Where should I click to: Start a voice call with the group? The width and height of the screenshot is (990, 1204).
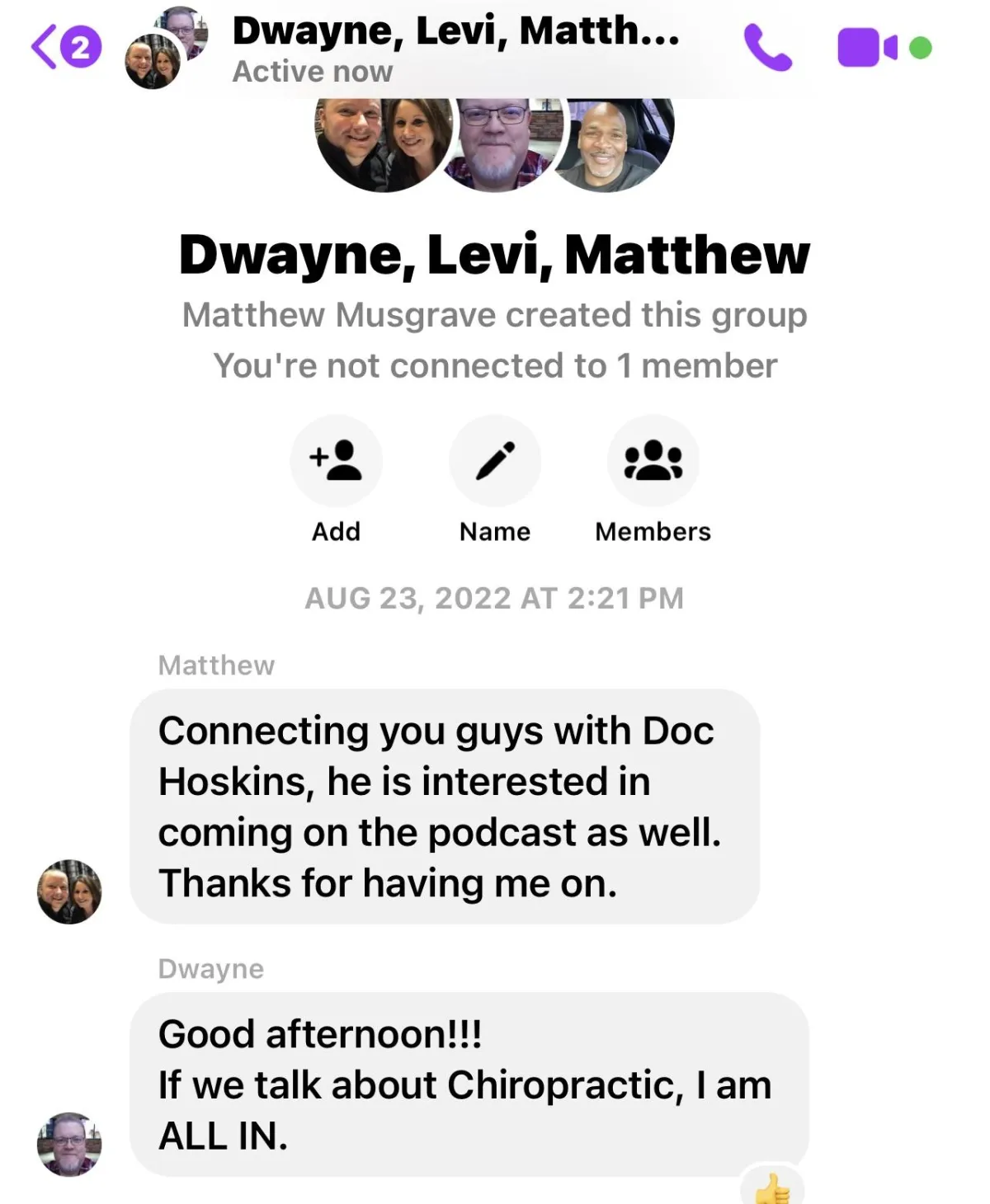[x=767, y=48]
